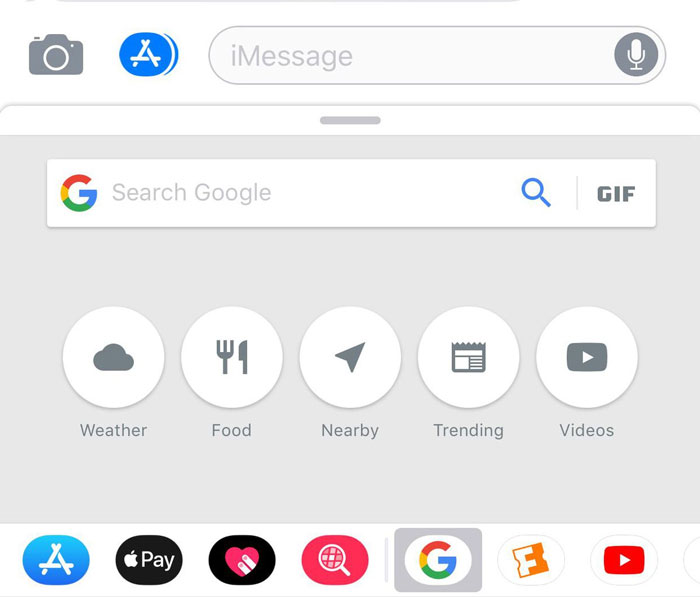Open the Fandango app in the drawer
The width and height of the screenshot is (700, 597).
pos(530,560)
